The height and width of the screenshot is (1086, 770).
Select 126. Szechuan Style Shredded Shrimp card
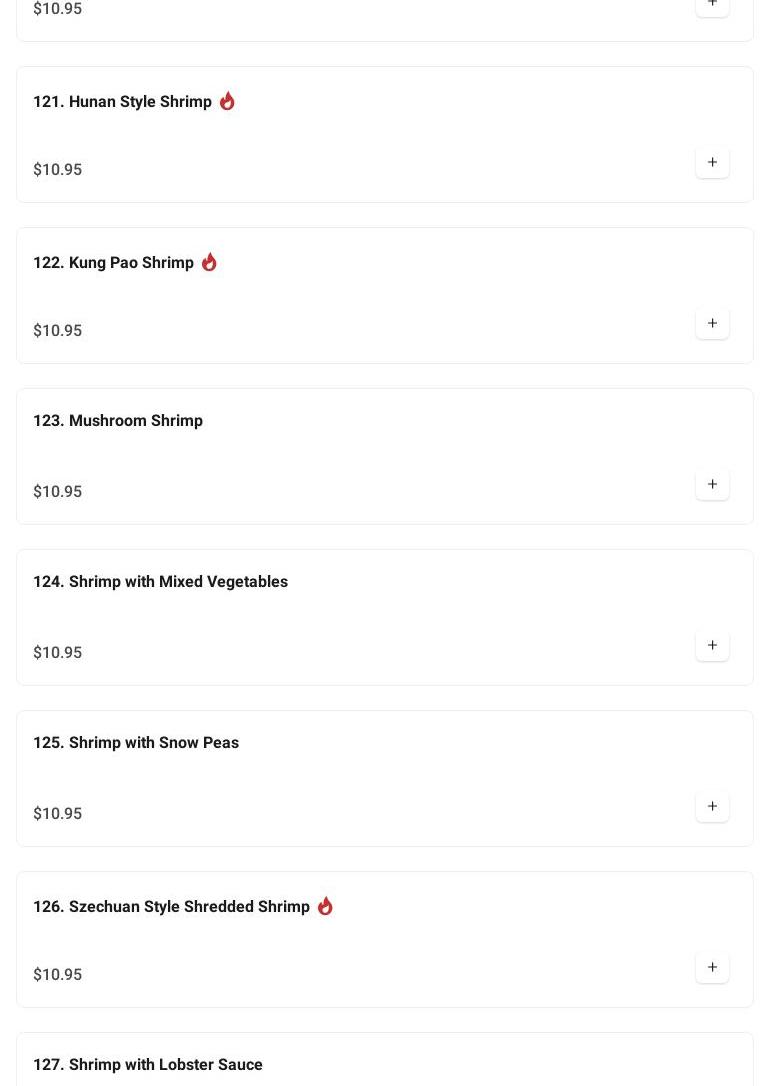click(171, 907)
